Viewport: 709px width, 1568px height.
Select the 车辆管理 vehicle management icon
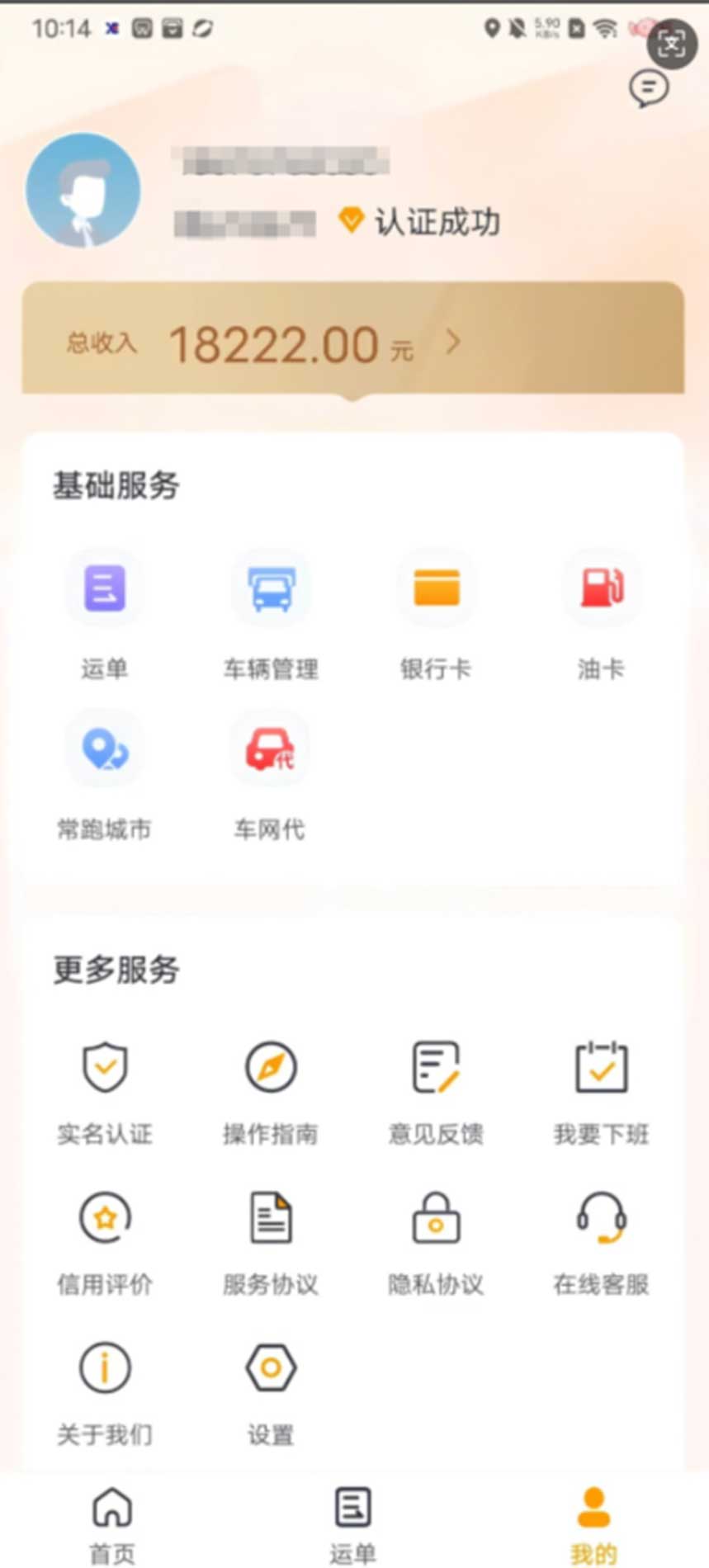tap(270, 588)
